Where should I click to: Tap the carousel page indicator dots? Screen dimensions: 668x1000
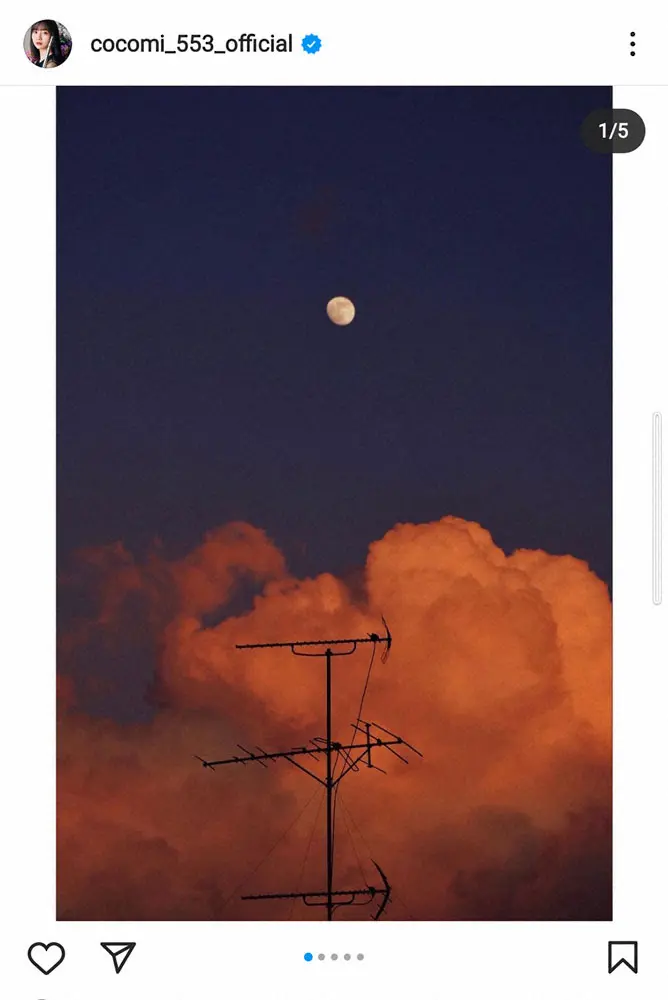tap(334, 957)
